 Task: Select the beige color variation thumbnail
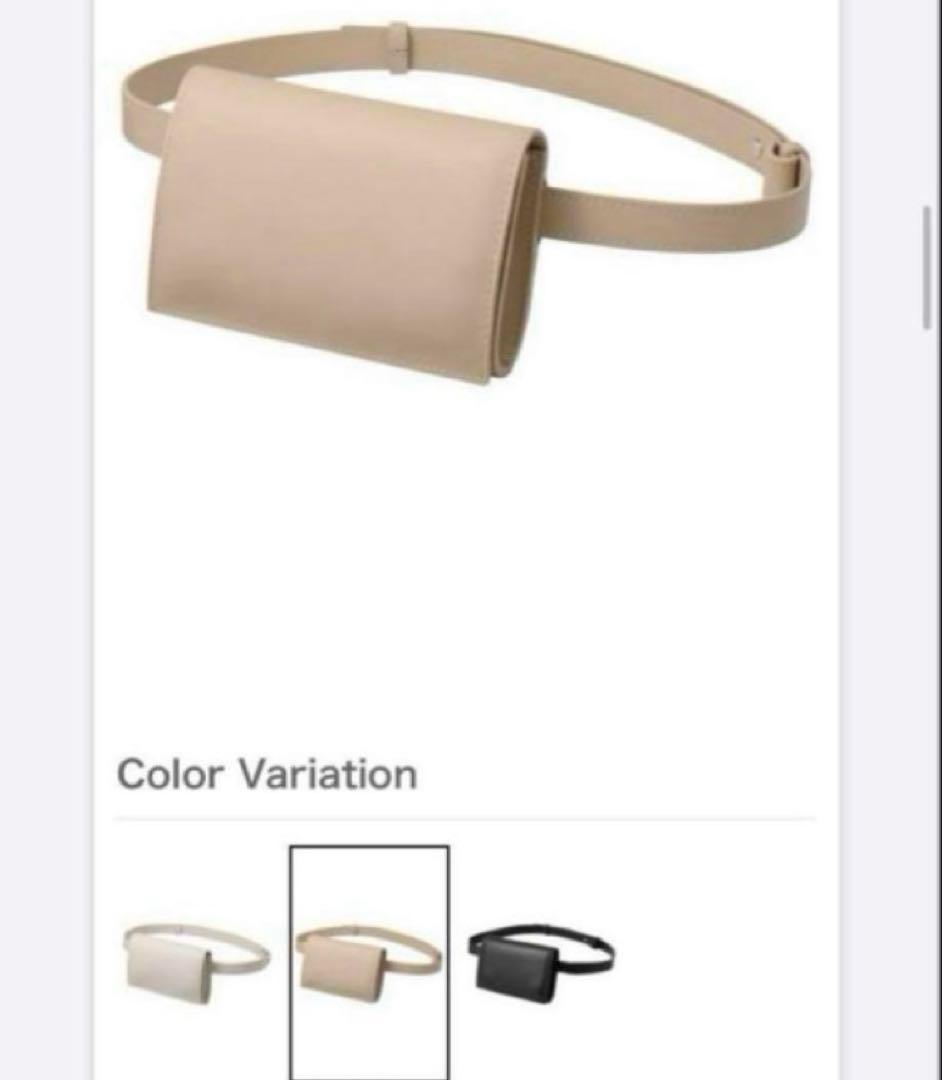pos(369,961)
